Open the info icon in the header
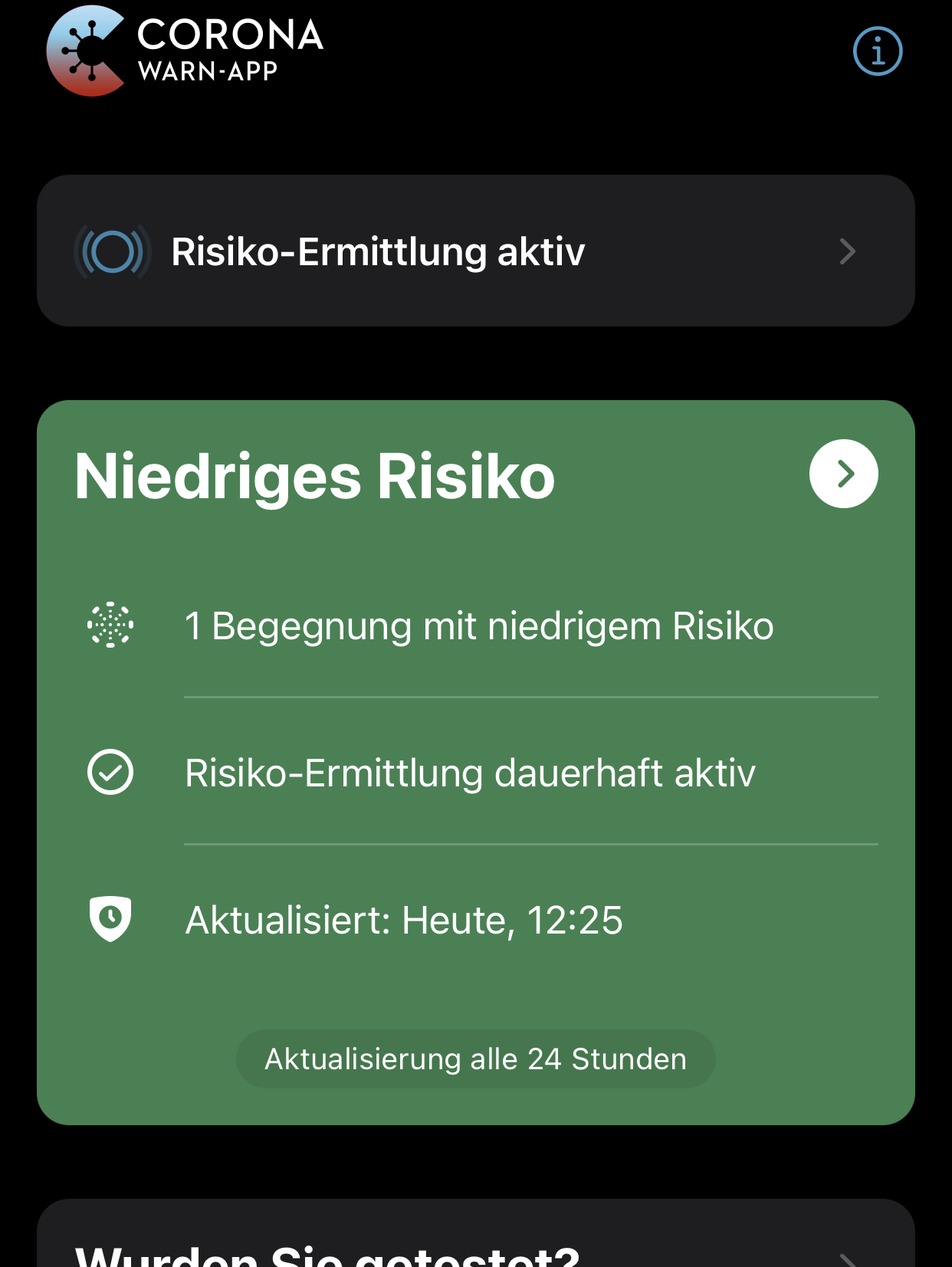Screen dimensions: 952x1267 click(878, 51)
